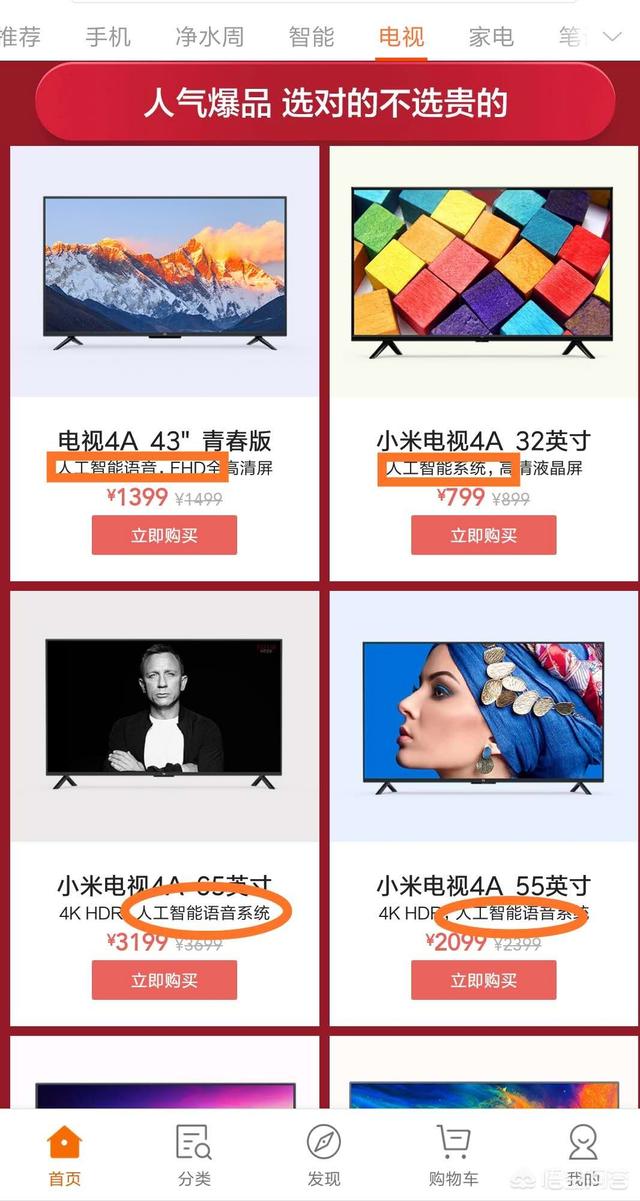Go to the 首页 home tab

click(64, 1155)
